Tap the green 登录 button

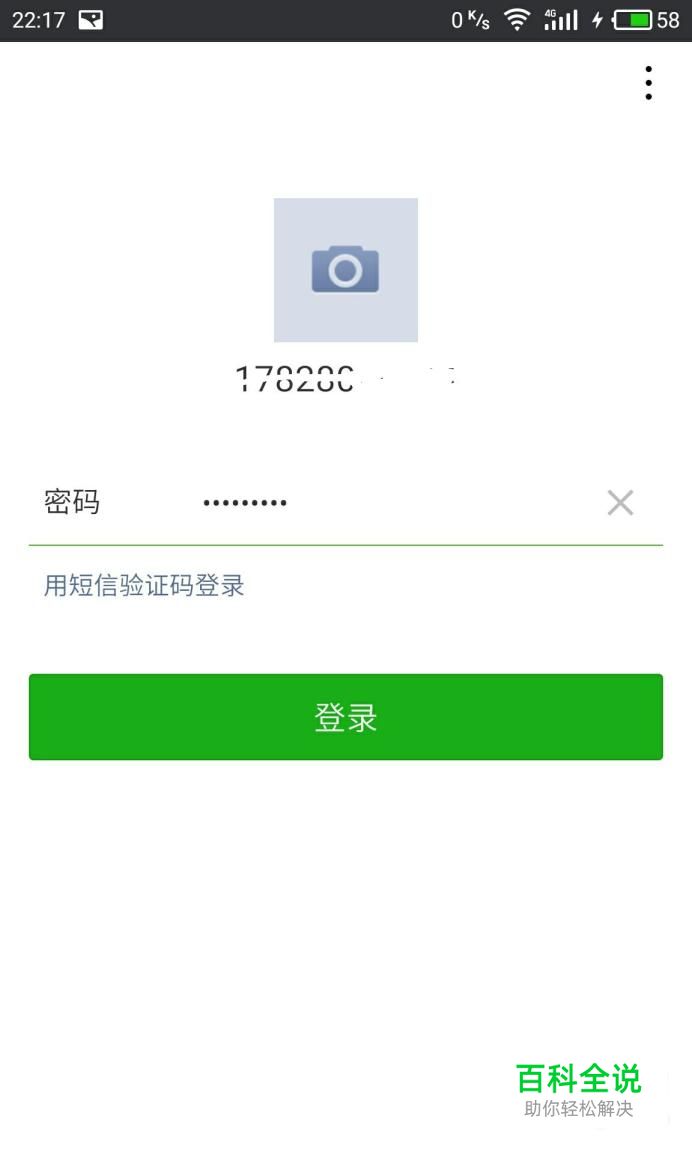346,717
